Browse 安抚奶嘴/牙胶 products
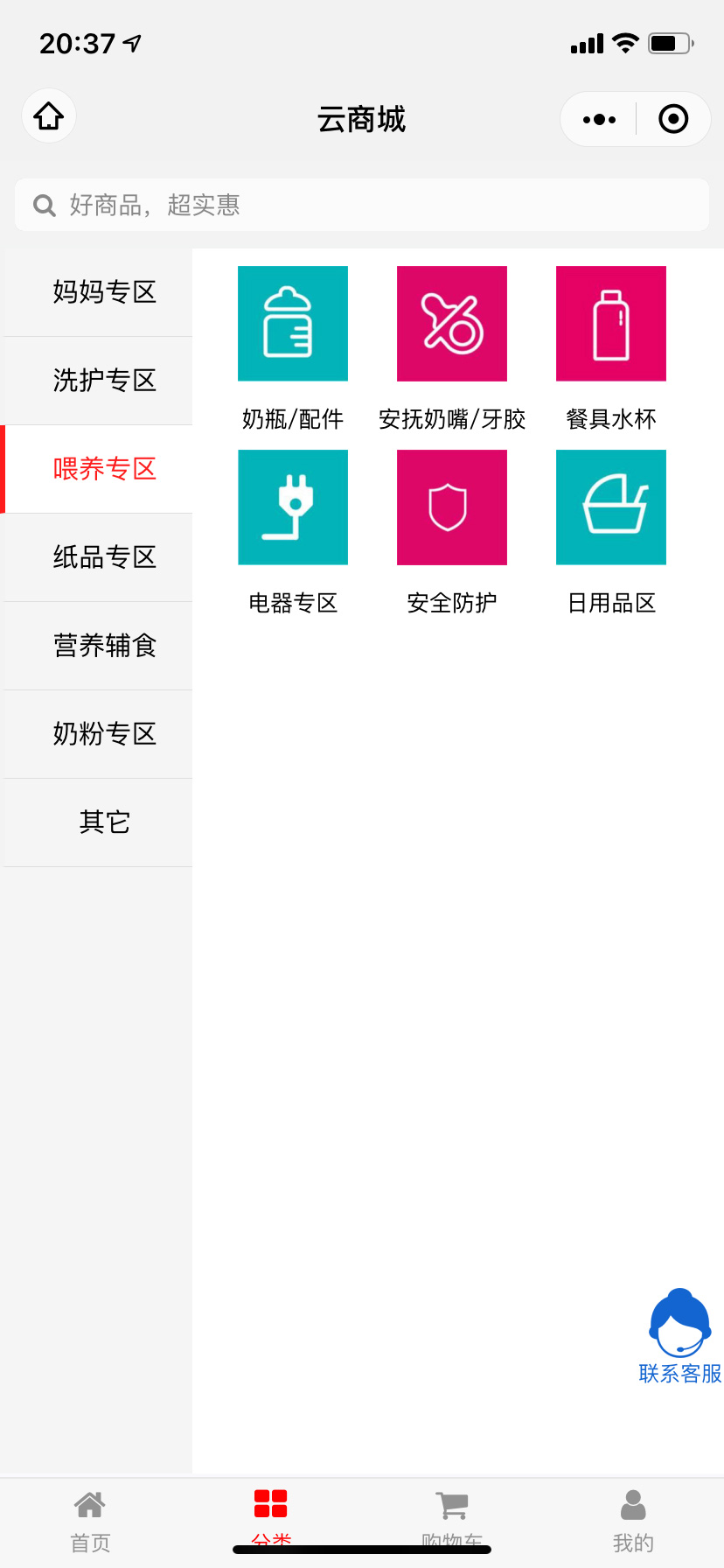Viewport: 724px width, 1568px height. click(452, 325)
